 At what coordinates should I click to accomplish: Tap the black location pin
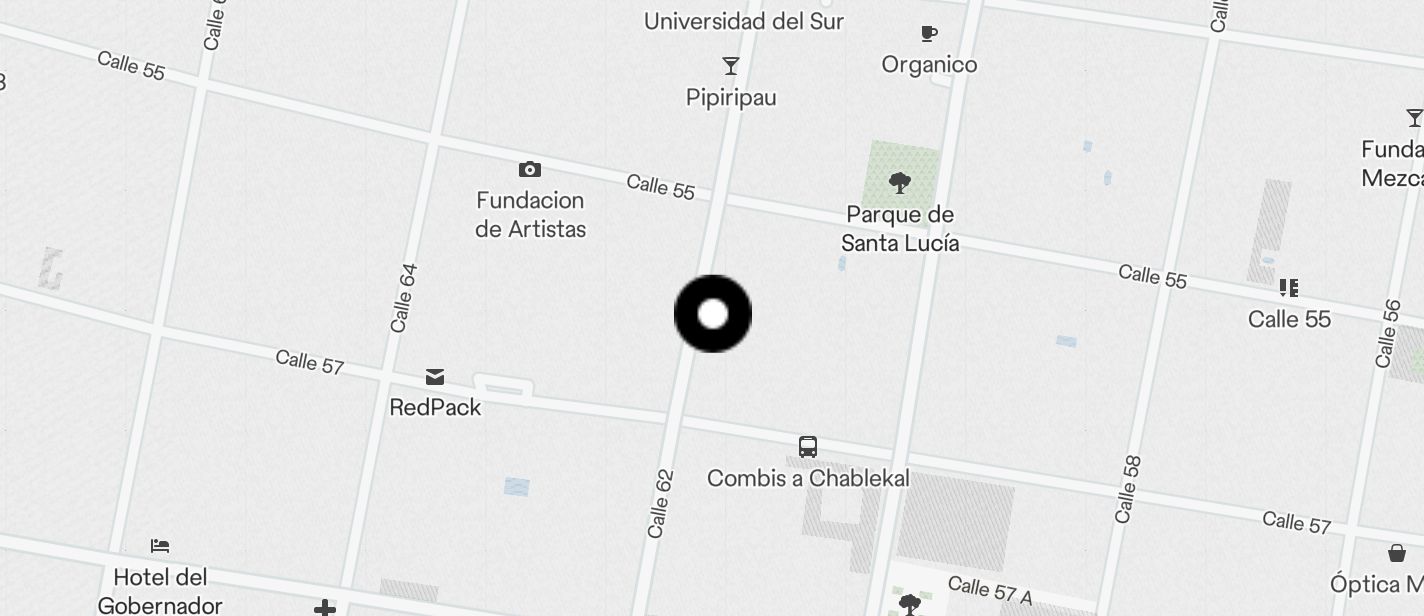pyautogui.click(x=713, y=314)
